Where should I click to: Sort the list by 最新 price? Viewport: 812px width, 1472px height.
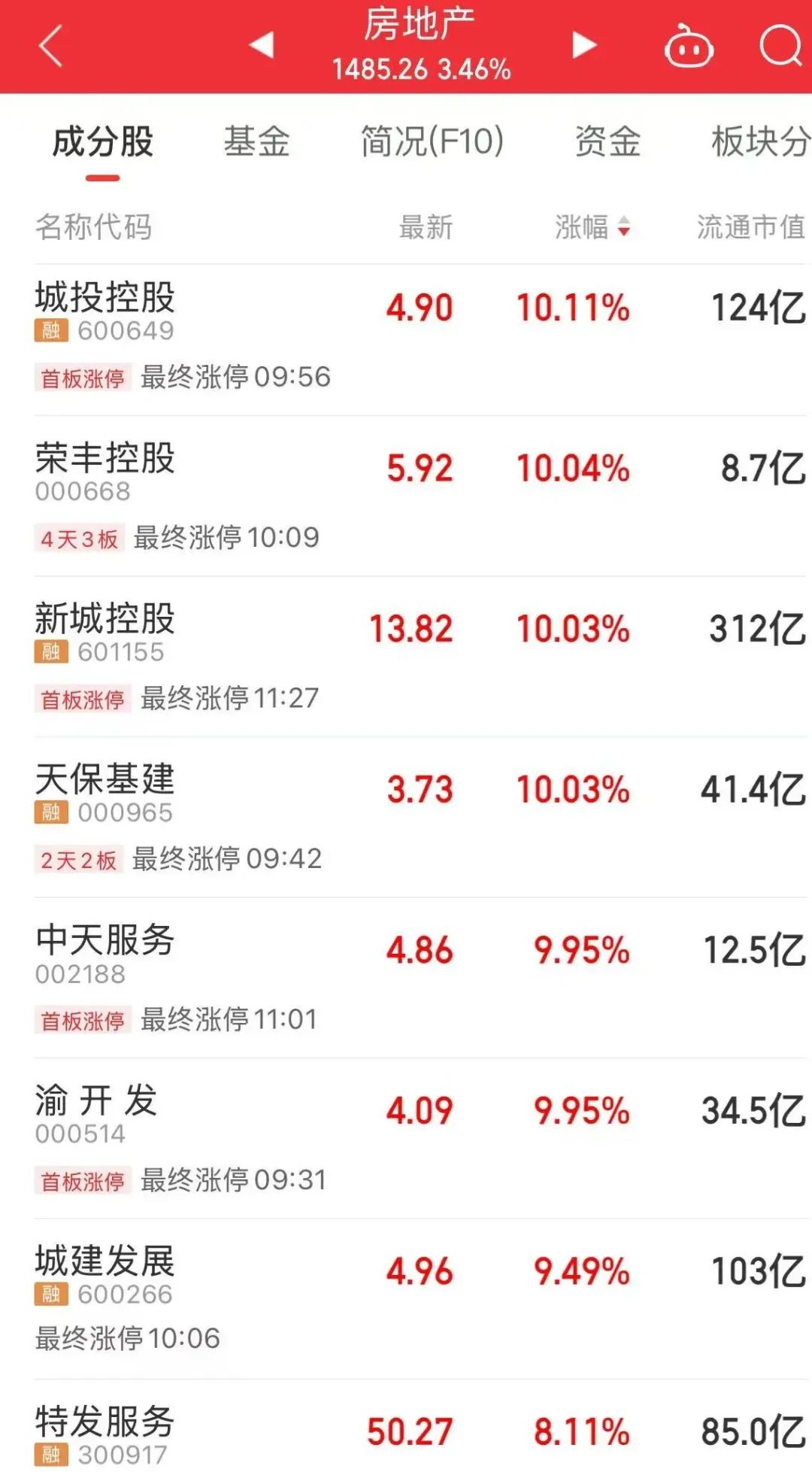(x=426, y=226)
